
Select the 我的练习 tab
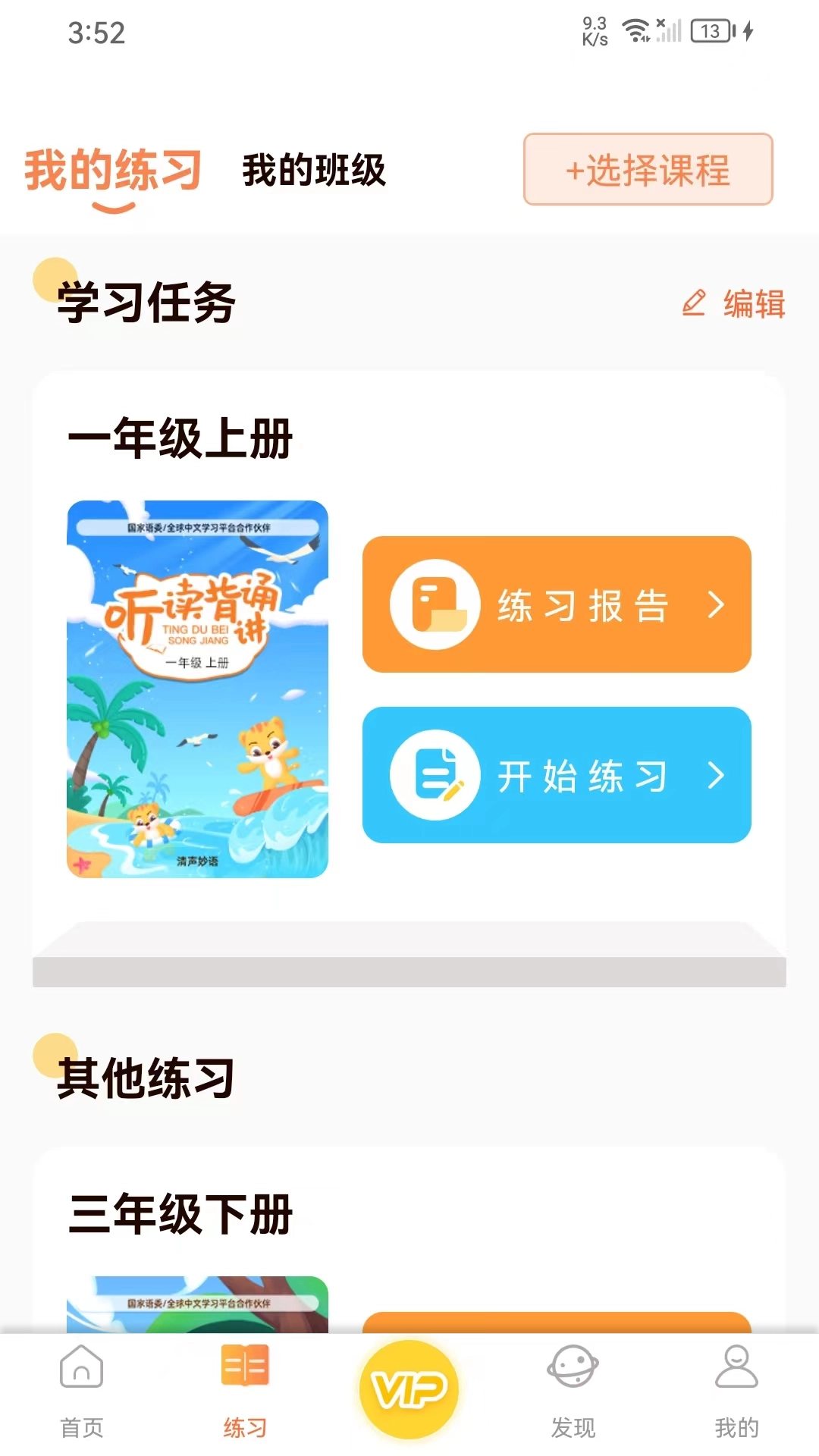[112, 168]
